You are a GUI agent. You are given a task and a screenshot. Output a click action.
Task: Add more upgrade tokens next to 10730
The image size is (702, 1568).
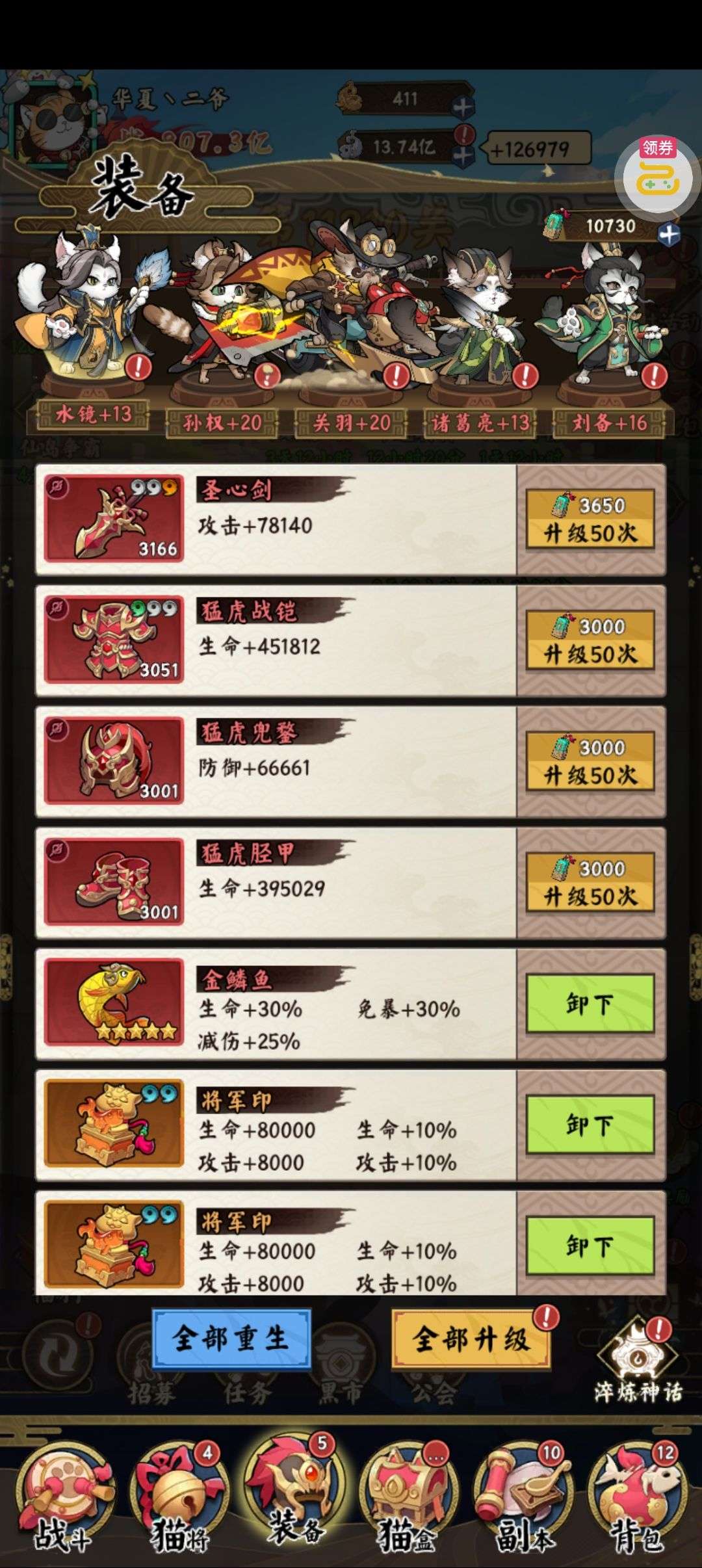coord(669,234)
